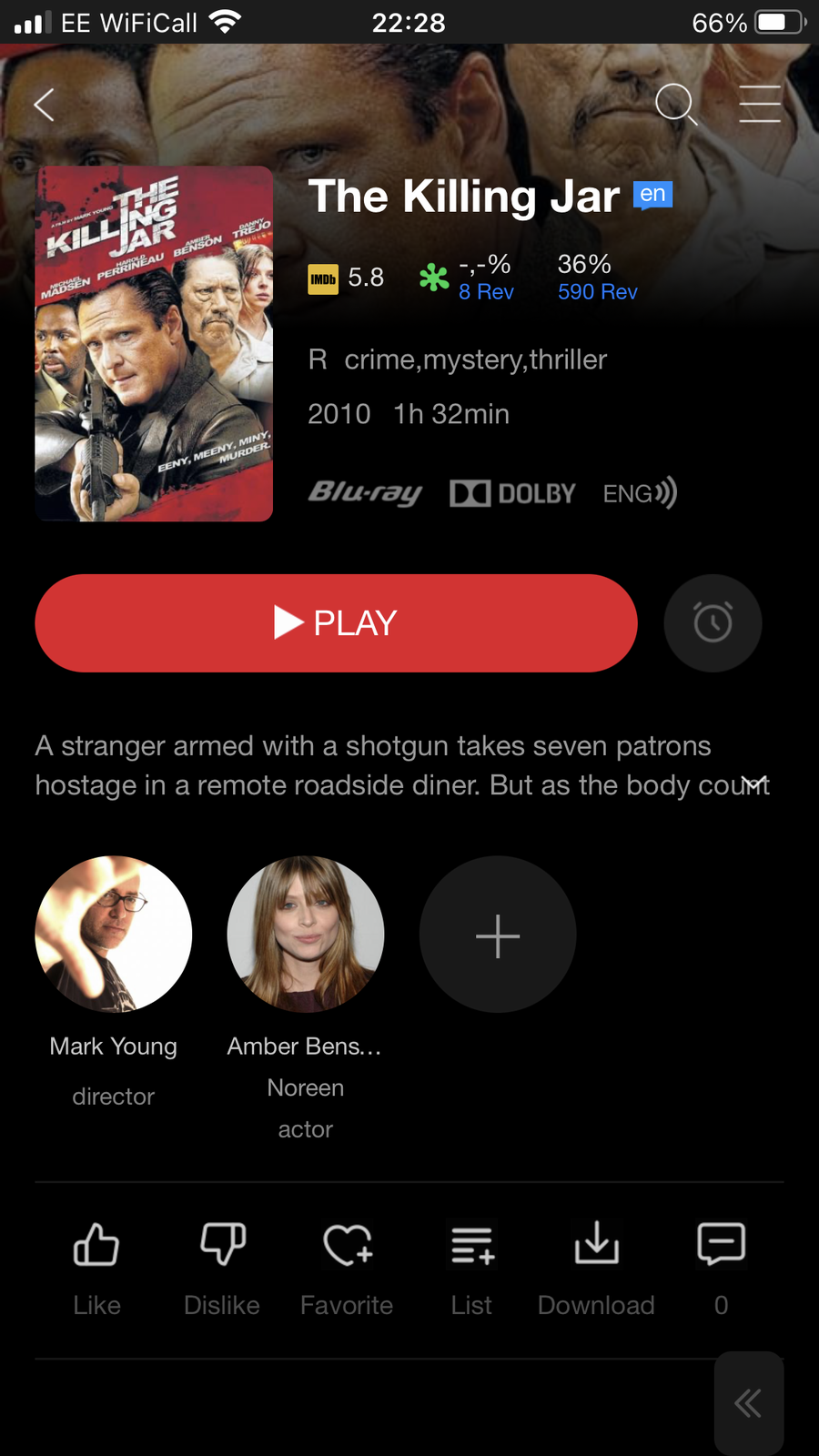Viewport: 819px width, 1456px height.
Task: Open the comments icon
Action: point(721,1245)
